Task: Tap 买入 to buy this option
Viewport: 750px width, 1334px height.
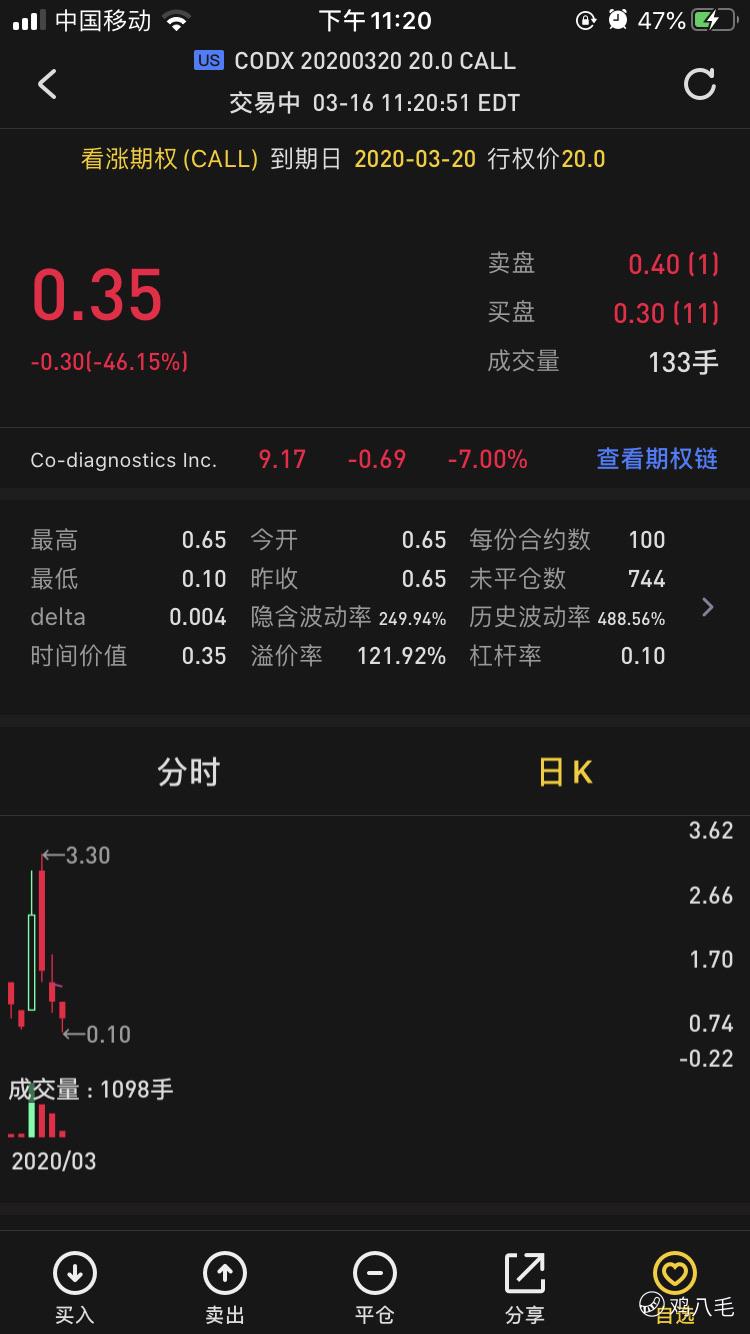Action: click(74, 1286)
